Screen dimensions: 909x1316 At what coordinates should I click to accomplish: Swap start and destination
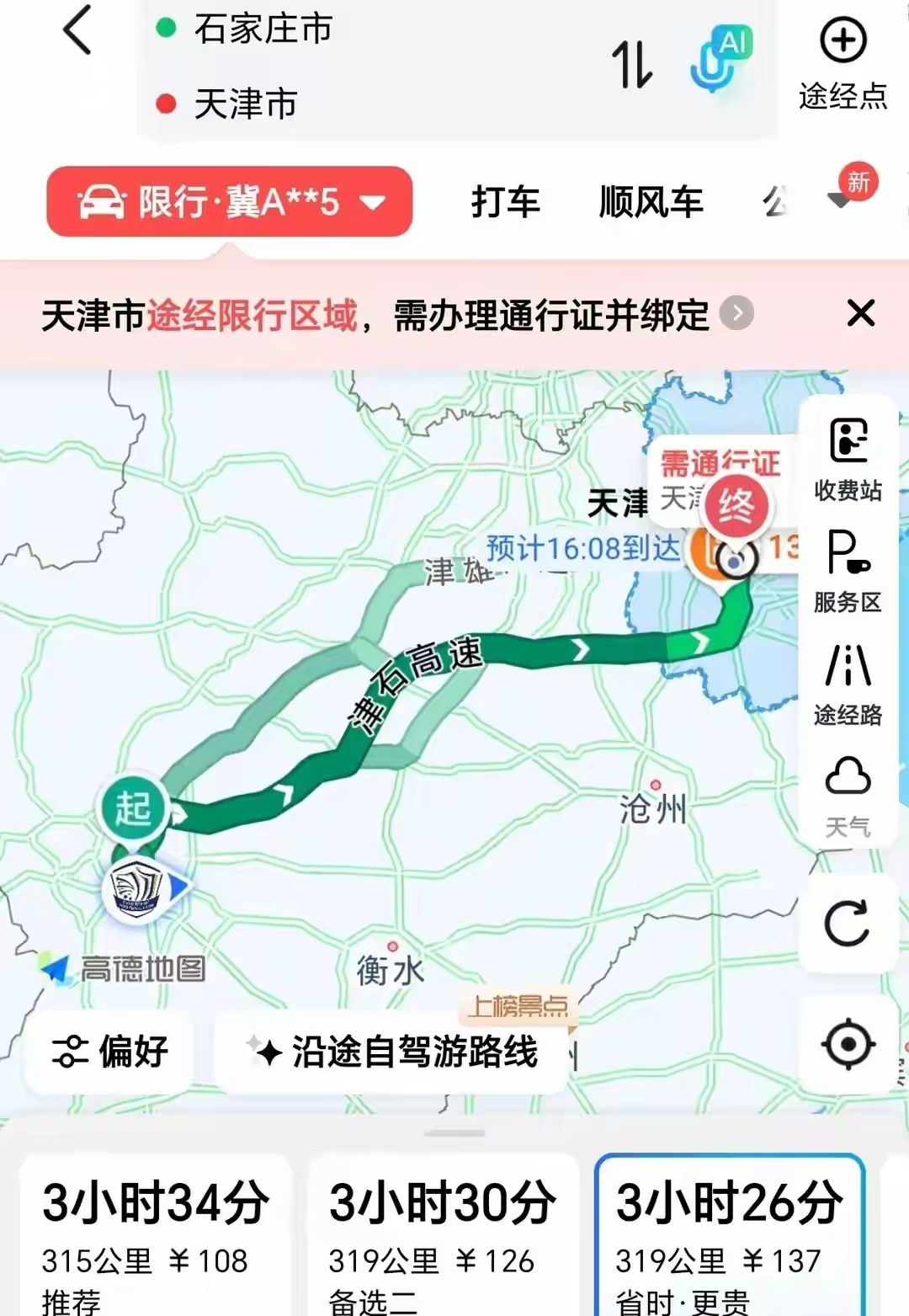point(631,64)
